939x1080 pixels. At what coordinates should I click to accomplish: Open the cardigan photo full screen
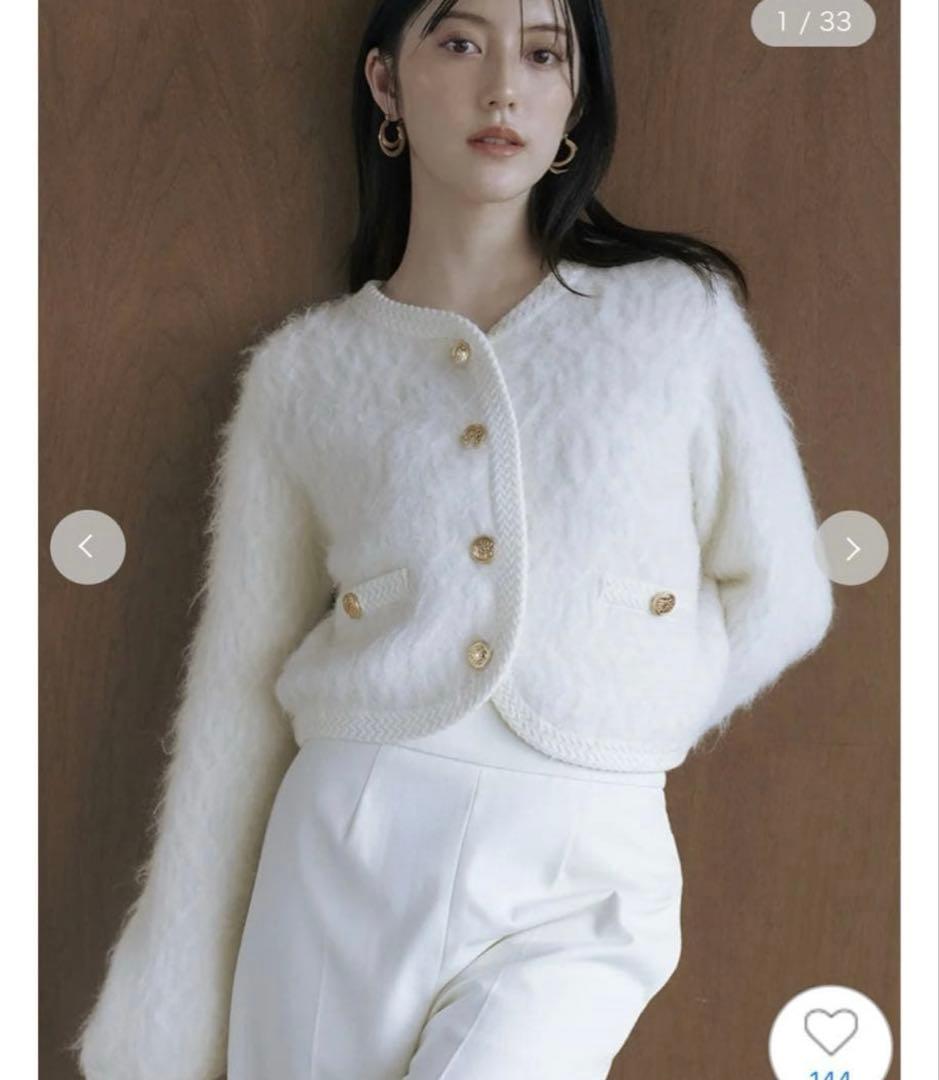pos(470,500)
